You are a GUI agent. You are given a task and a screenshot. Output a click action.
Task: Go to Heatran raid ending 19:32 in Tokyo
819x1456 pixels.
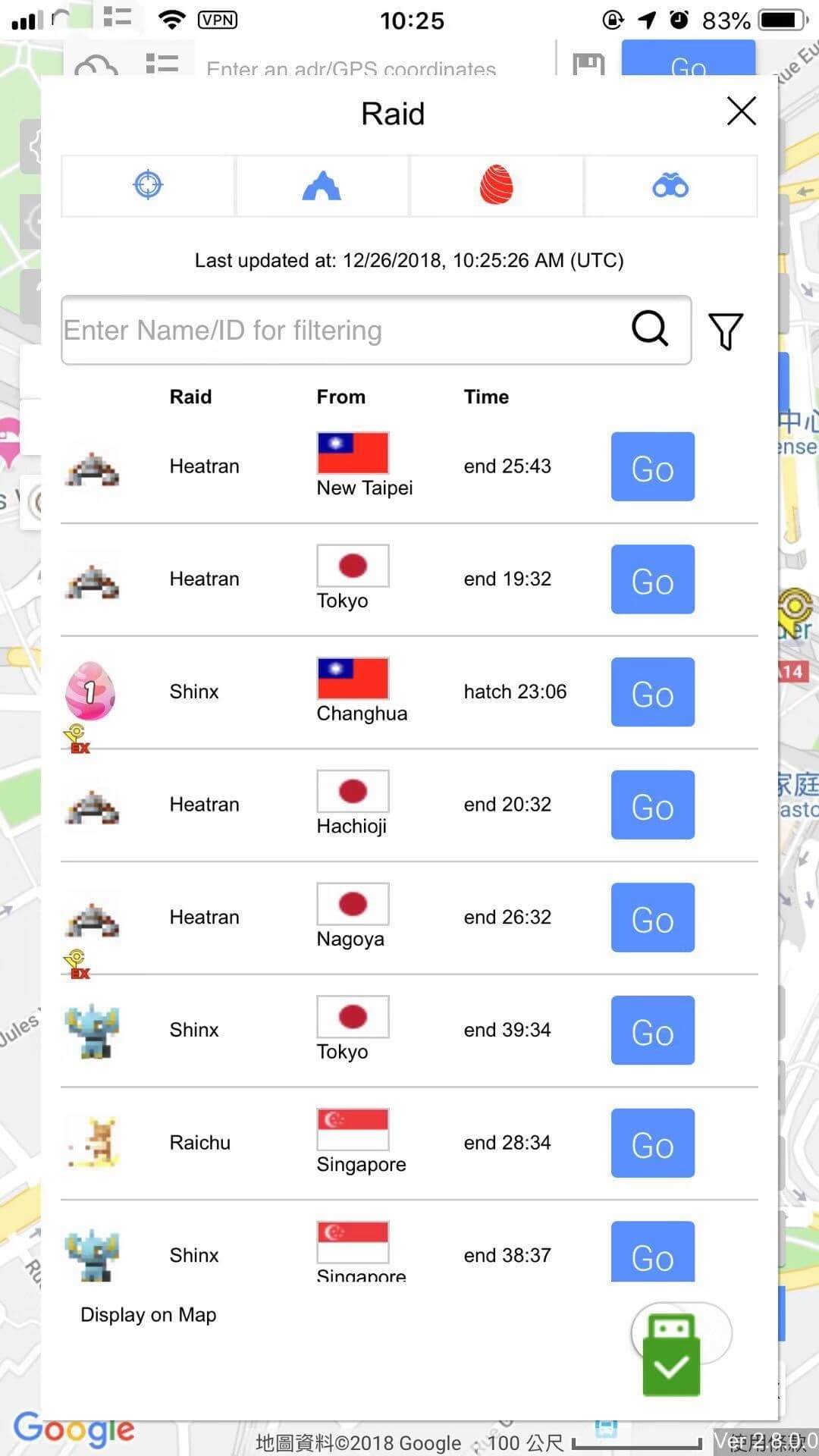(x=652, y=579)
